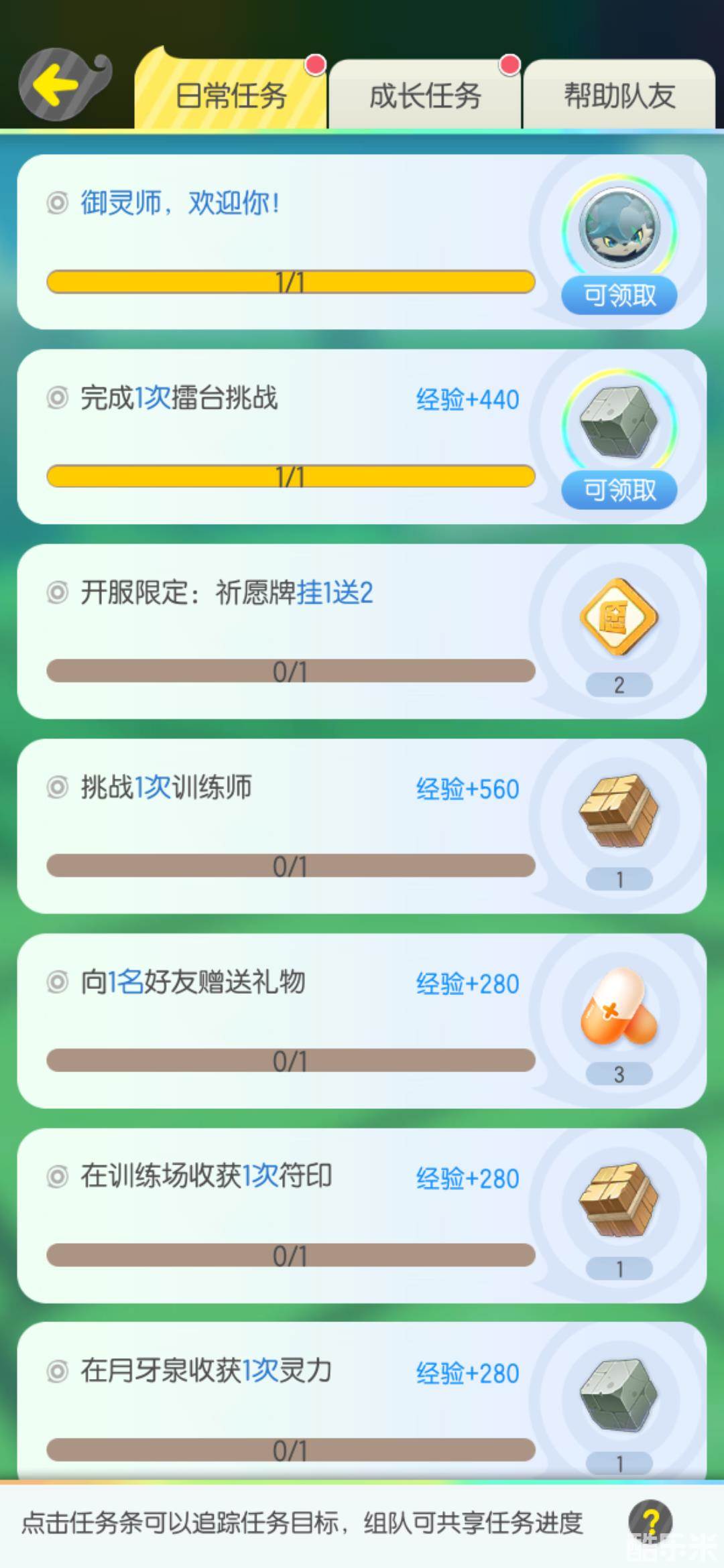
Task: Switch to the 帮助队友 tab
Action: 619,96
